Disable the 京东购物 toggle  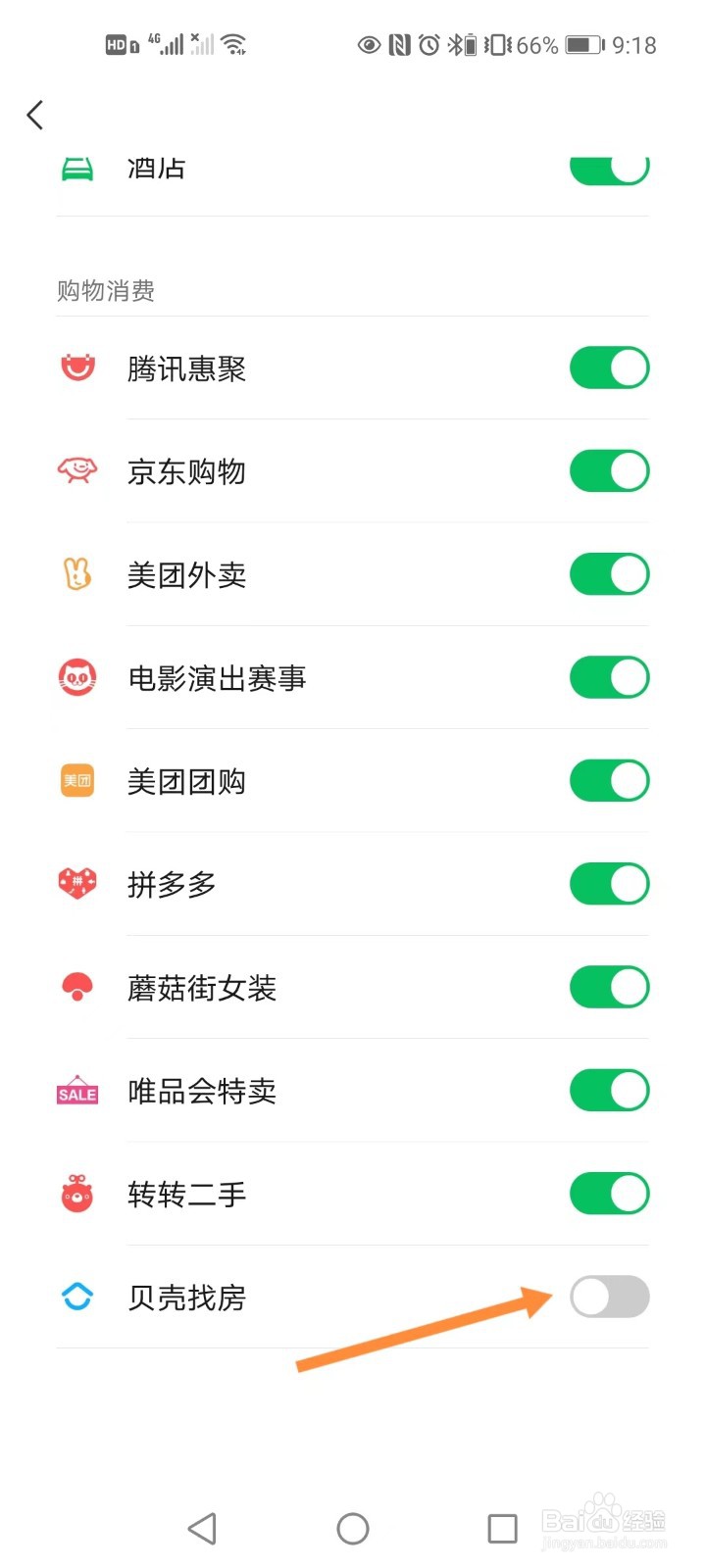click(609, 470)
